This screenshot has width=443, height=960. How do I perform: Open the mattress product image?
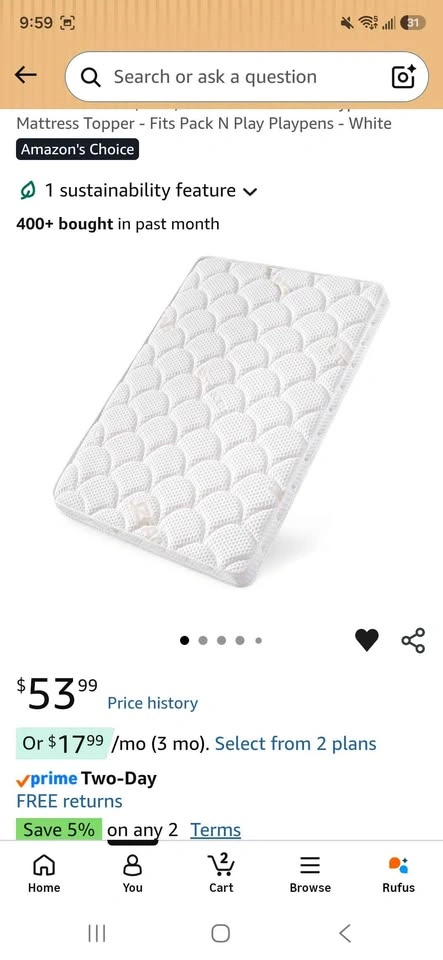click(222, 422)
